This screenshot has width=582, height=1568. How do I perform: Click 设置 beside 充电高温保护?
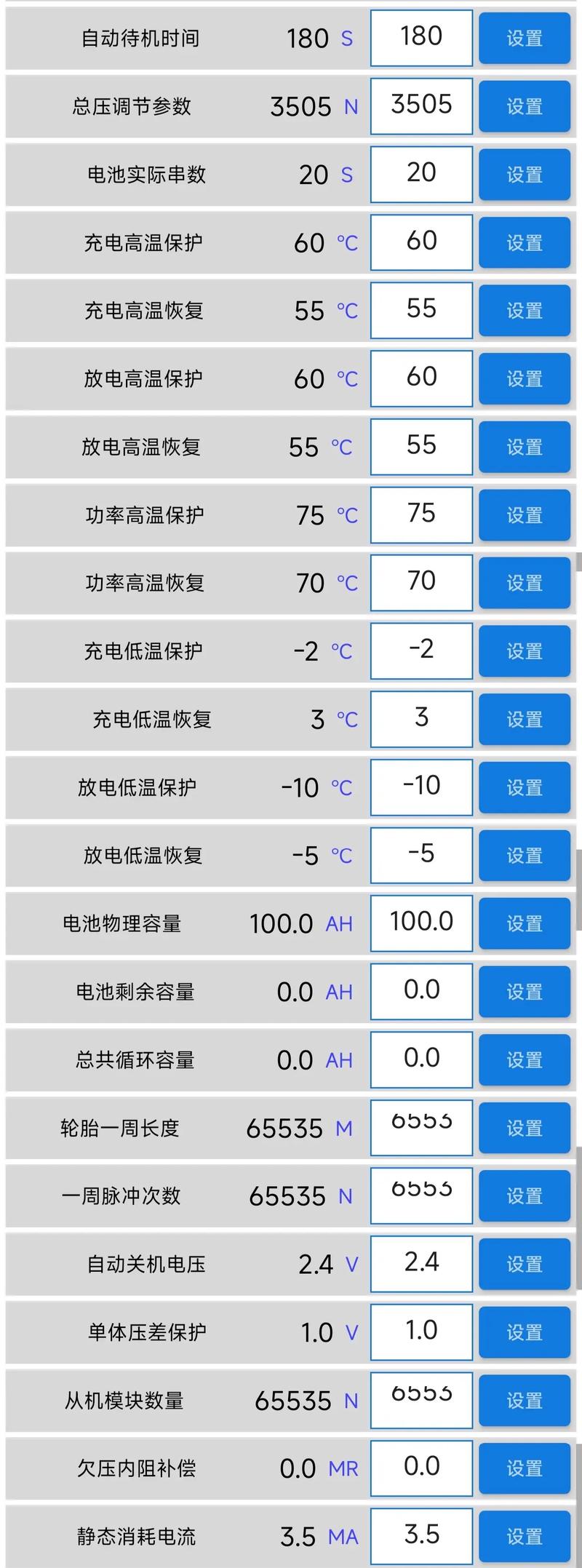tap(524, 242)
